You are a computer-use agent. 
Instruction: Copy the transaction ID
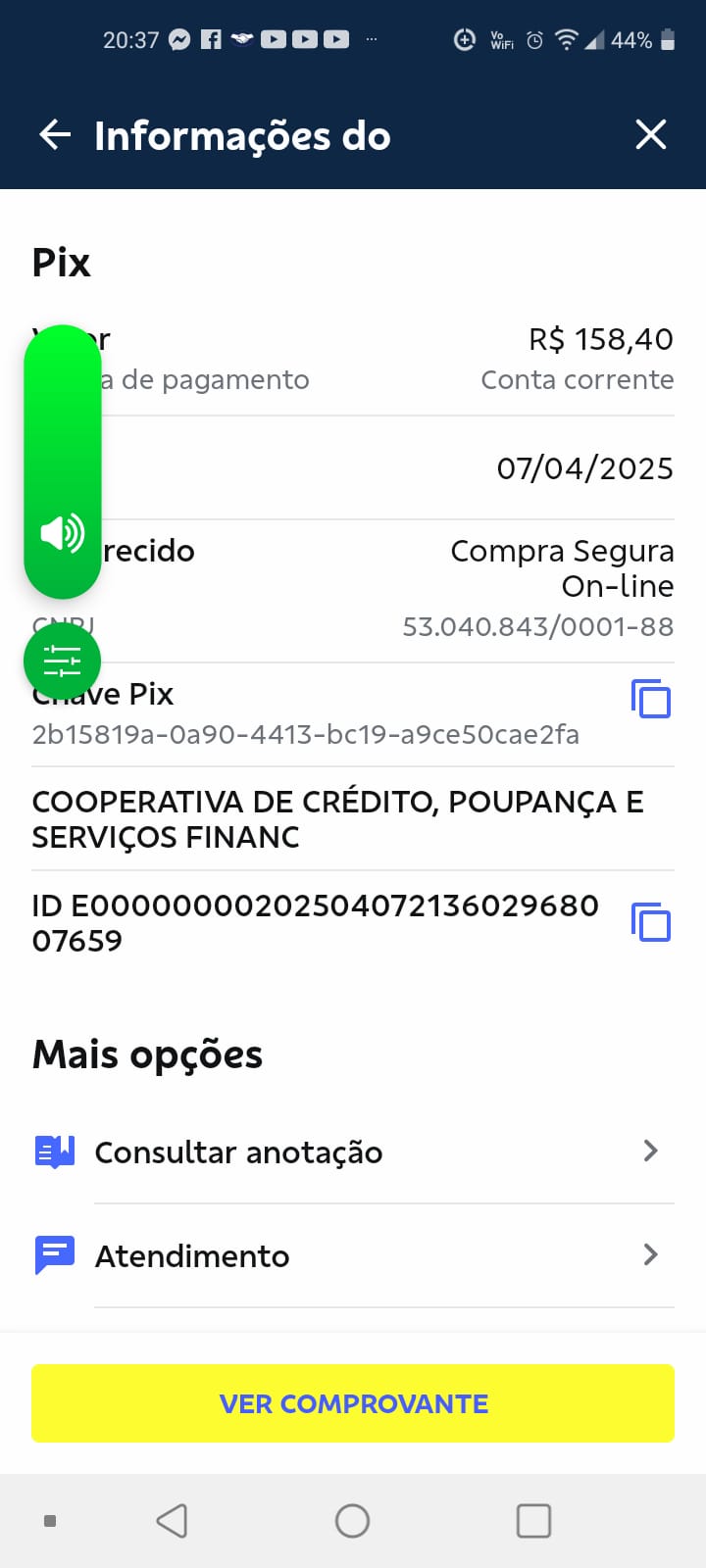[651, 921]
